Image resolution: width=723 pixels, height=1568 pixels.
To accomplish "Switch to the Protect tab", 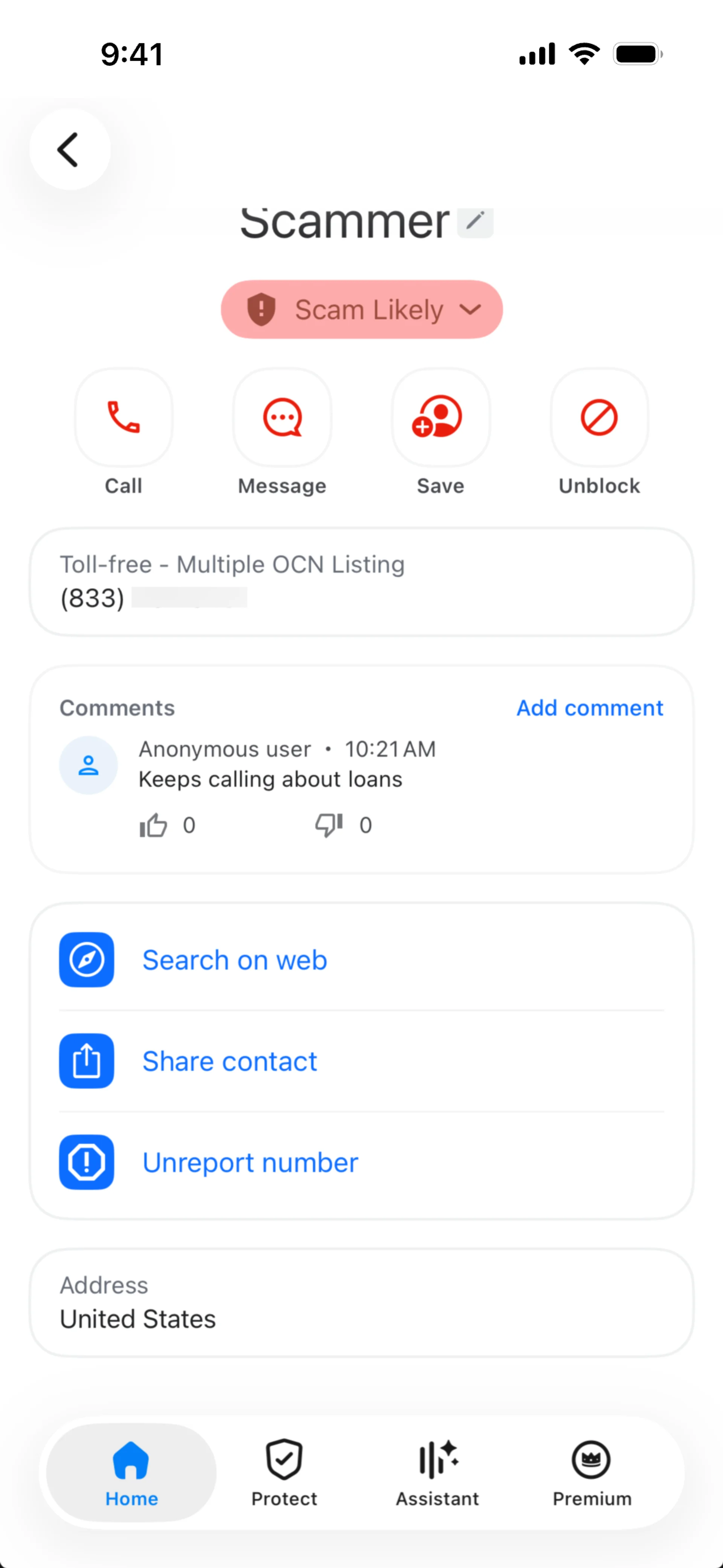I will (284, 1472).
